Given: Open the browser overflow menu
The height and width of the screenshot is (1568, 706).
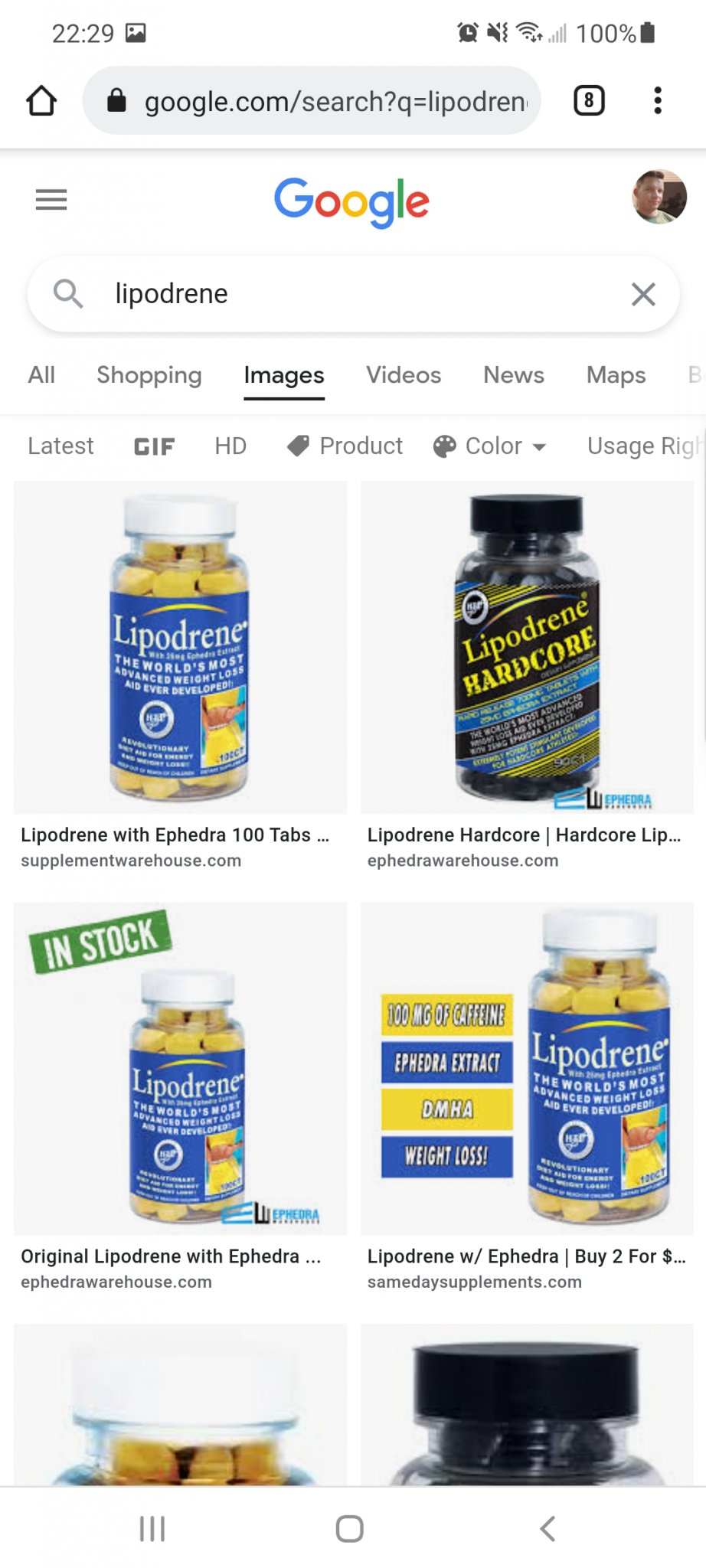Looking at the screenshot, I should (x=657, y=100).
